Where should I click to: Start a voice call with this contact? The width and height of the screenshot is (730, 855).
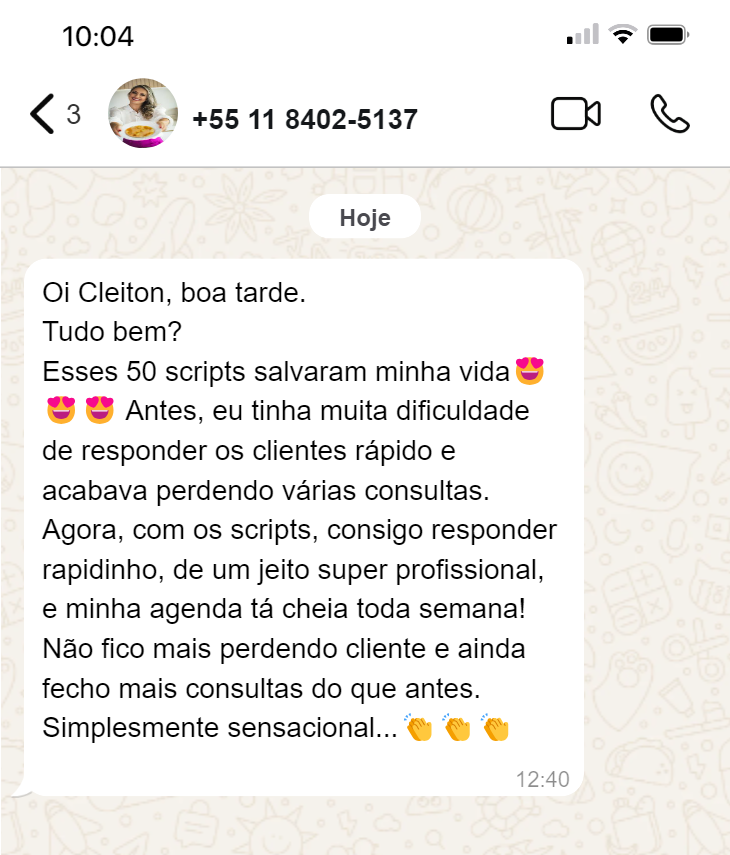pyautogui.click(x=669, y=115)
